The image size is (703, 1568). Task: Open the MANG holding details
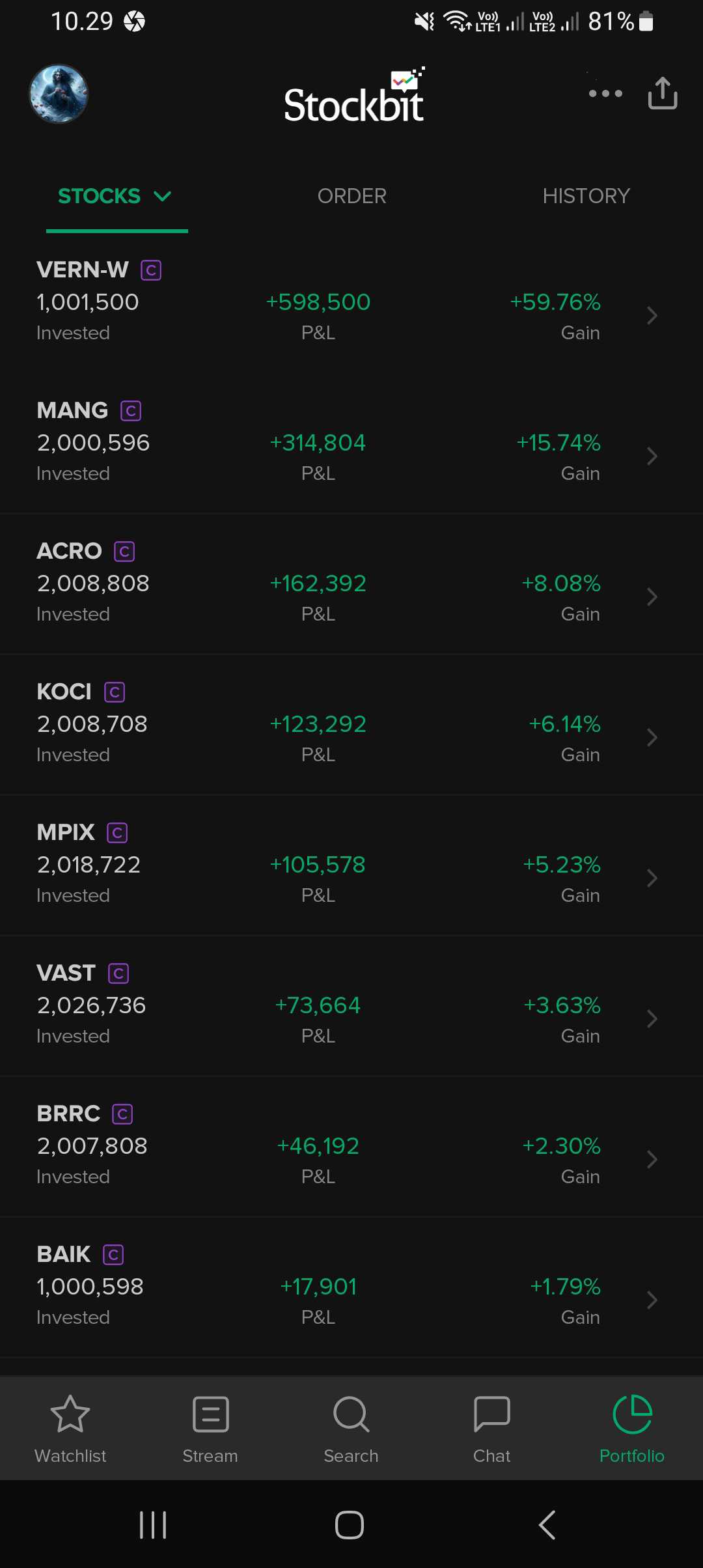[351, 443]
